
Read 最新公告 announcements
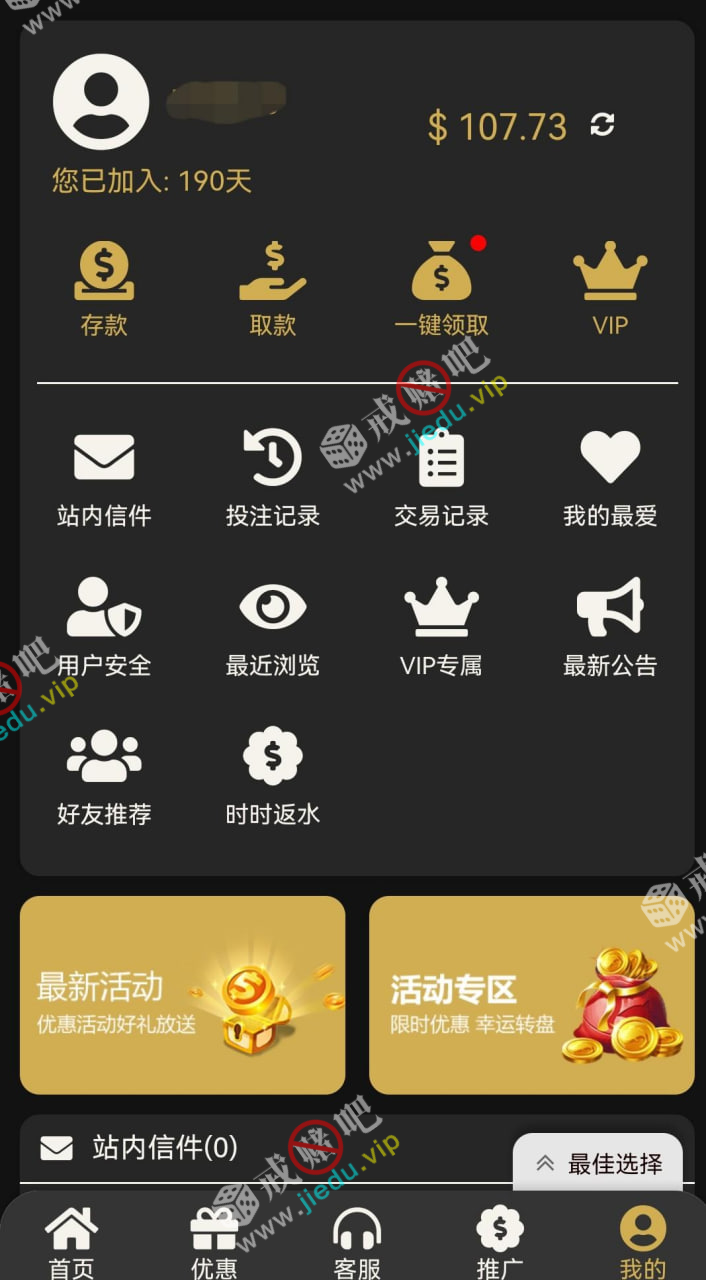click(610, 627)
